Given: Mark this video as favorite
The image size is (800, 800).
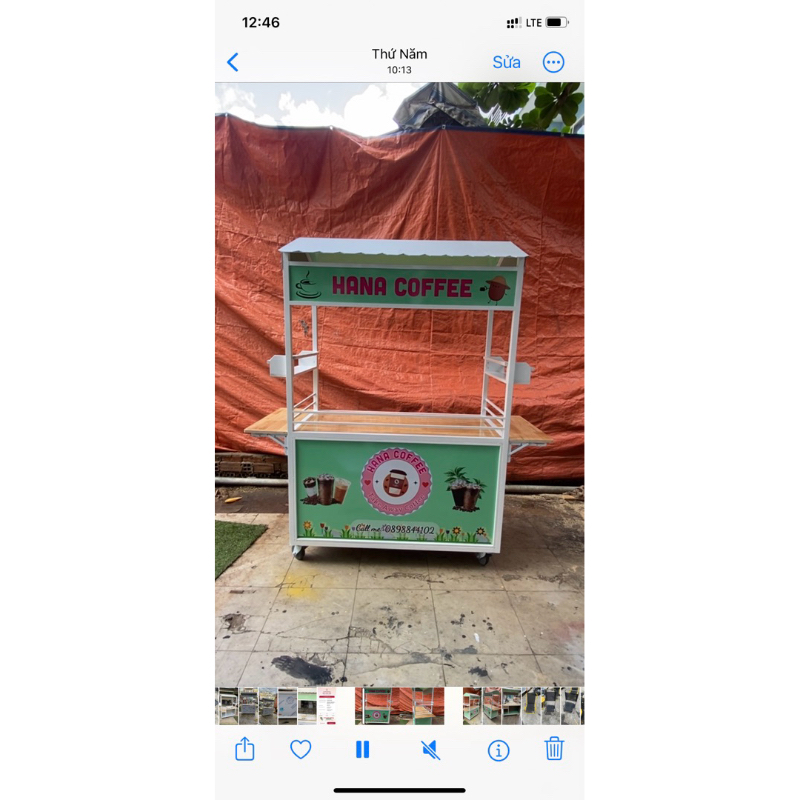Looking at the screenshot, I should point(301,749).
